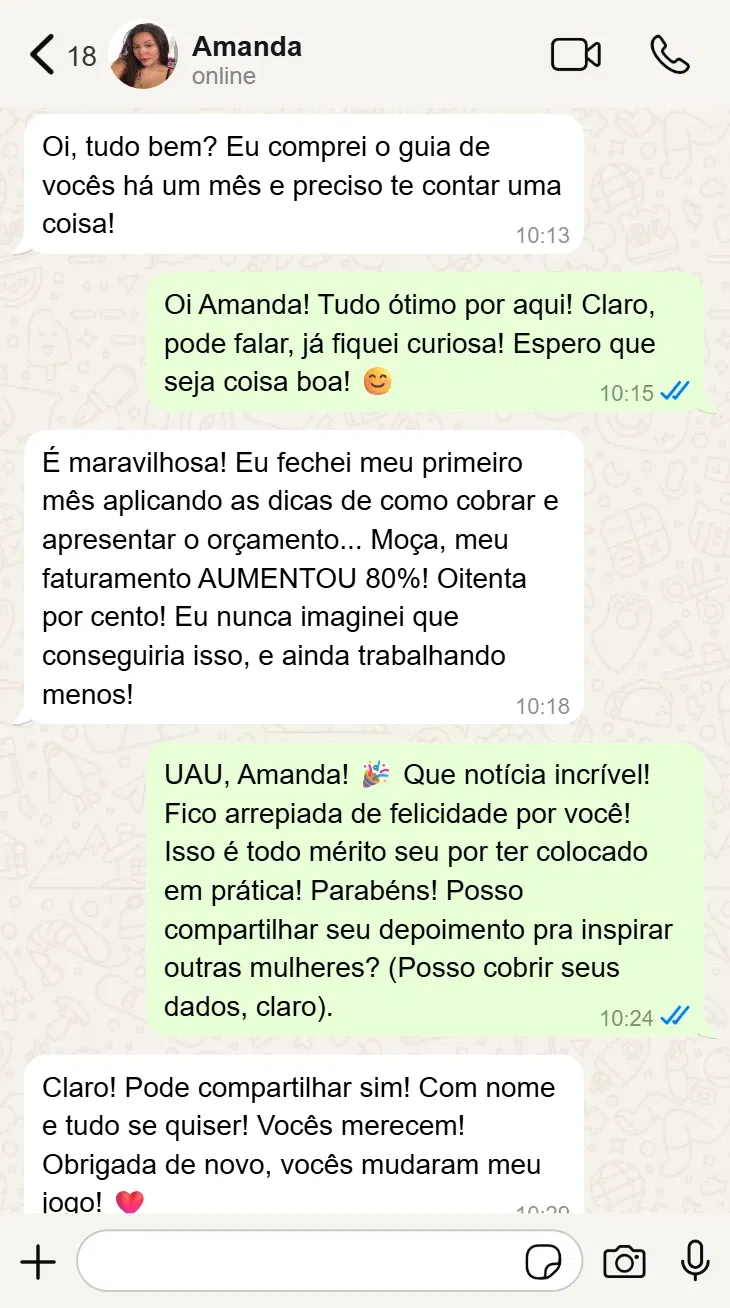730x1308 pixels.
Task: Start a voice call with Amanda
Action: (670, 54)
